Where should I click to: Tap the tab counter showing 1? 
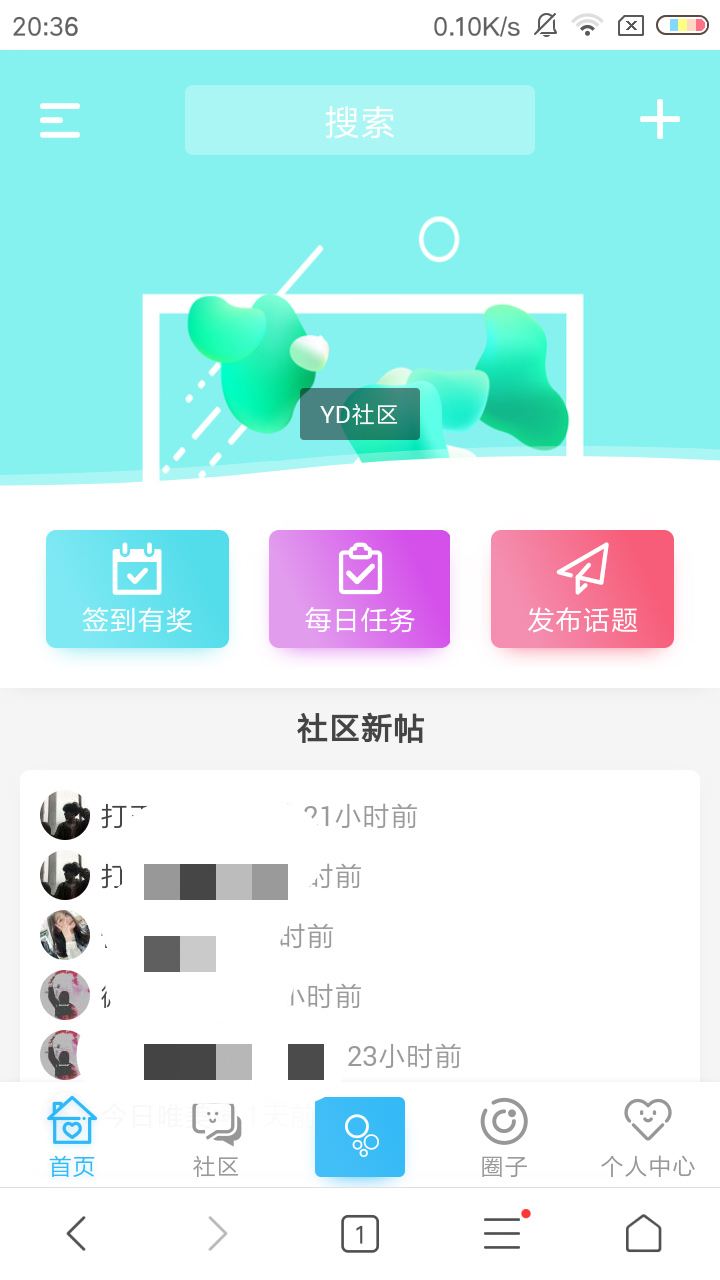(359, 1232)
